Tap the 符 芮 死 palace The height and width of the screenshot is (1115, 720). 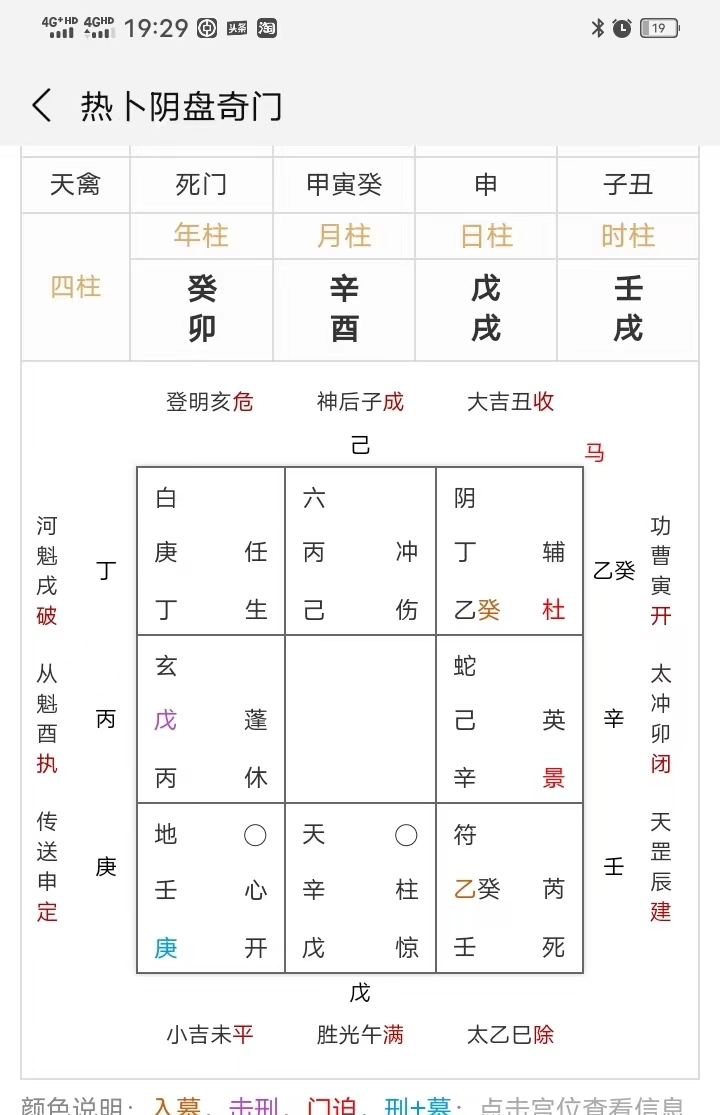point(510,888)
